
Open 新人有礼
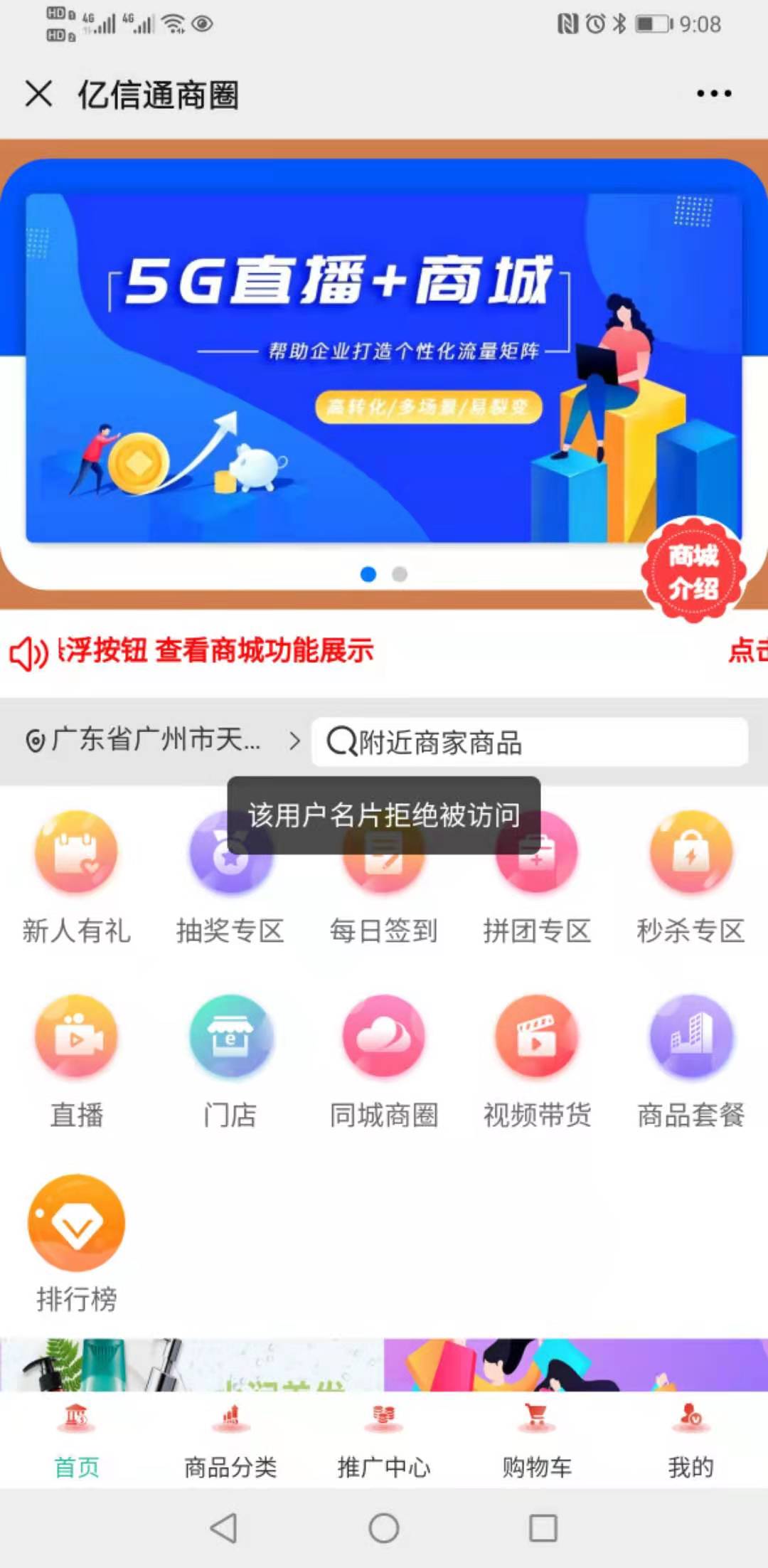(x=77, y=876)
